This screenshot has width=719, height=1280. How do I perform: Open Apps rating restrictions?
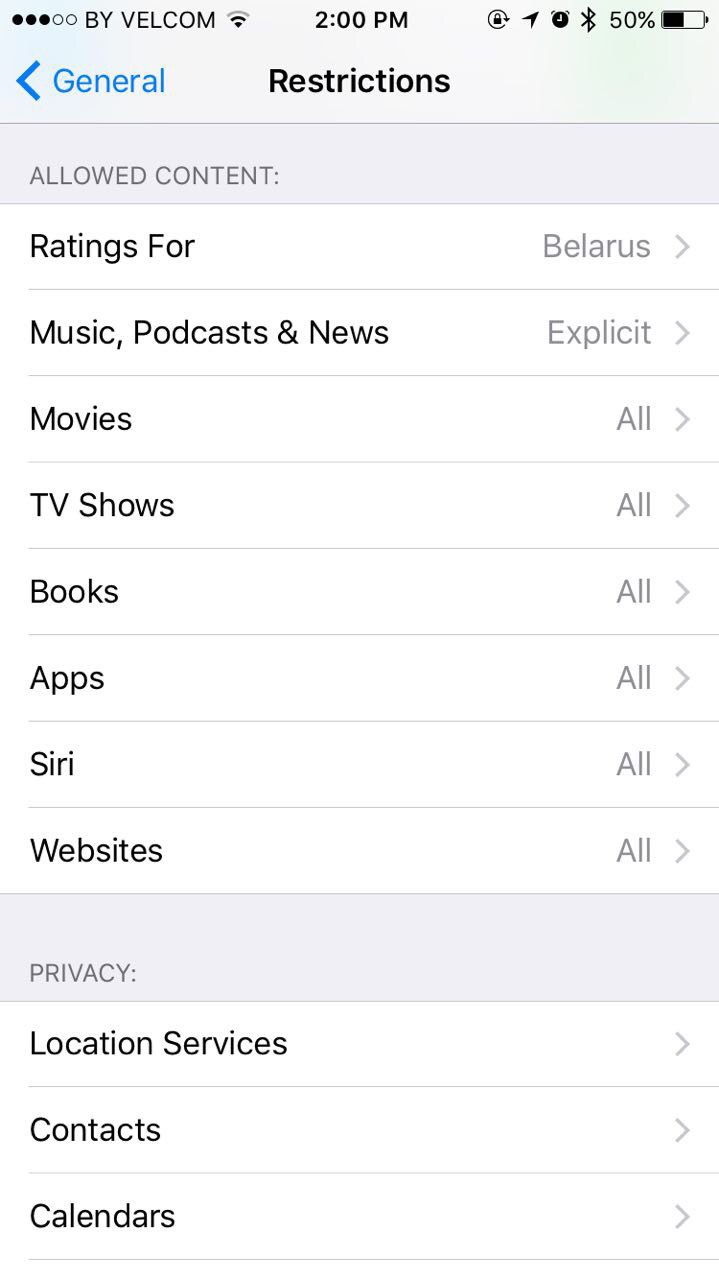359,678
